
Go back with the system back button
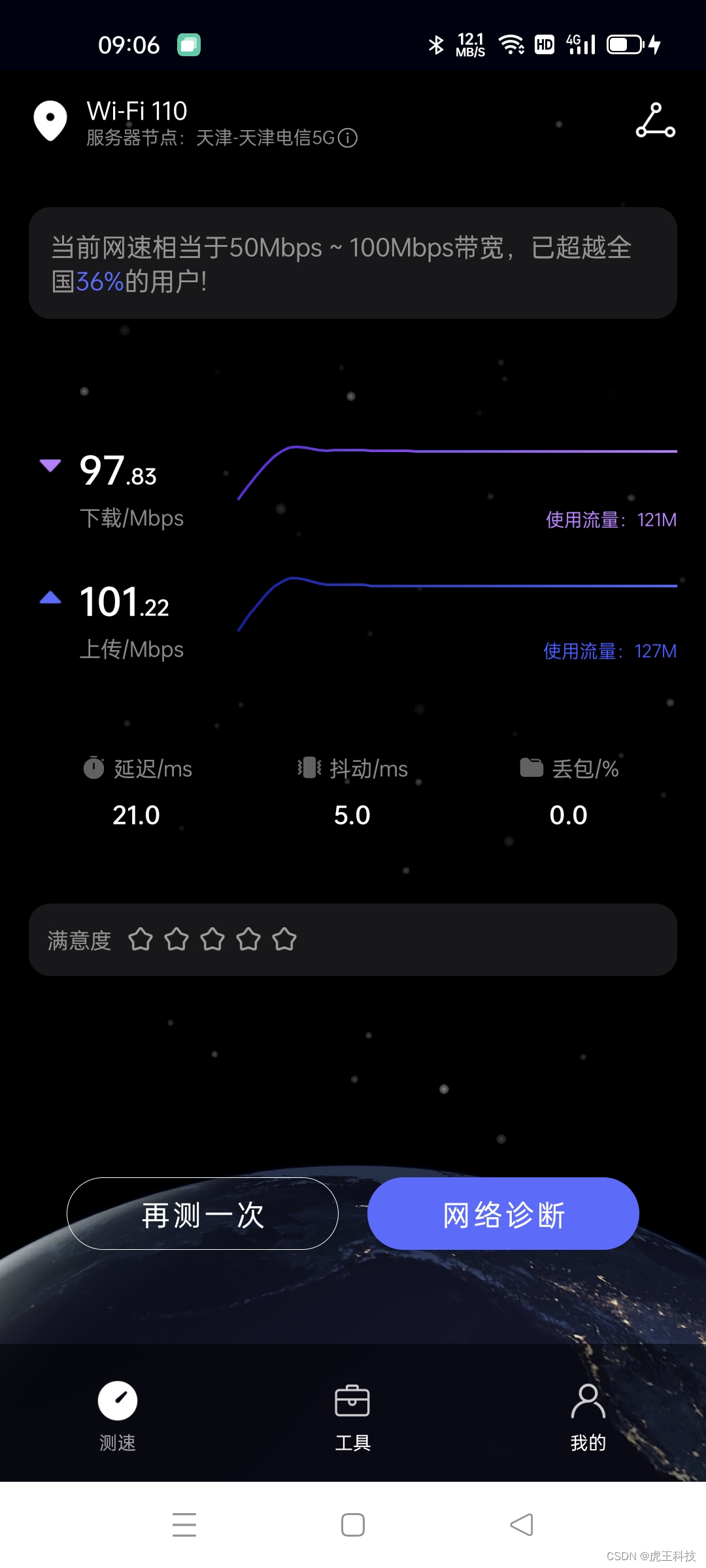[522, 1525]
